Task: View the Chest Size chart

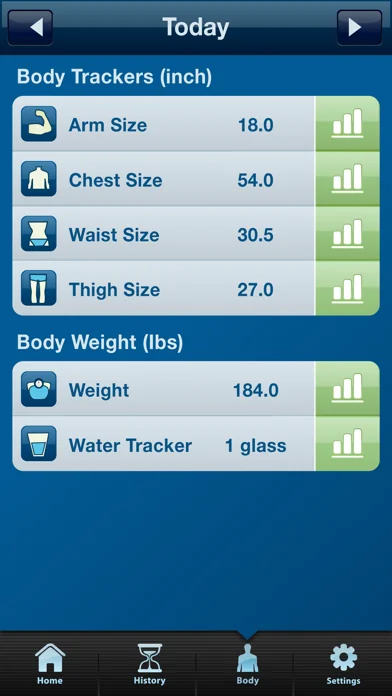Action: click(347, 179)
